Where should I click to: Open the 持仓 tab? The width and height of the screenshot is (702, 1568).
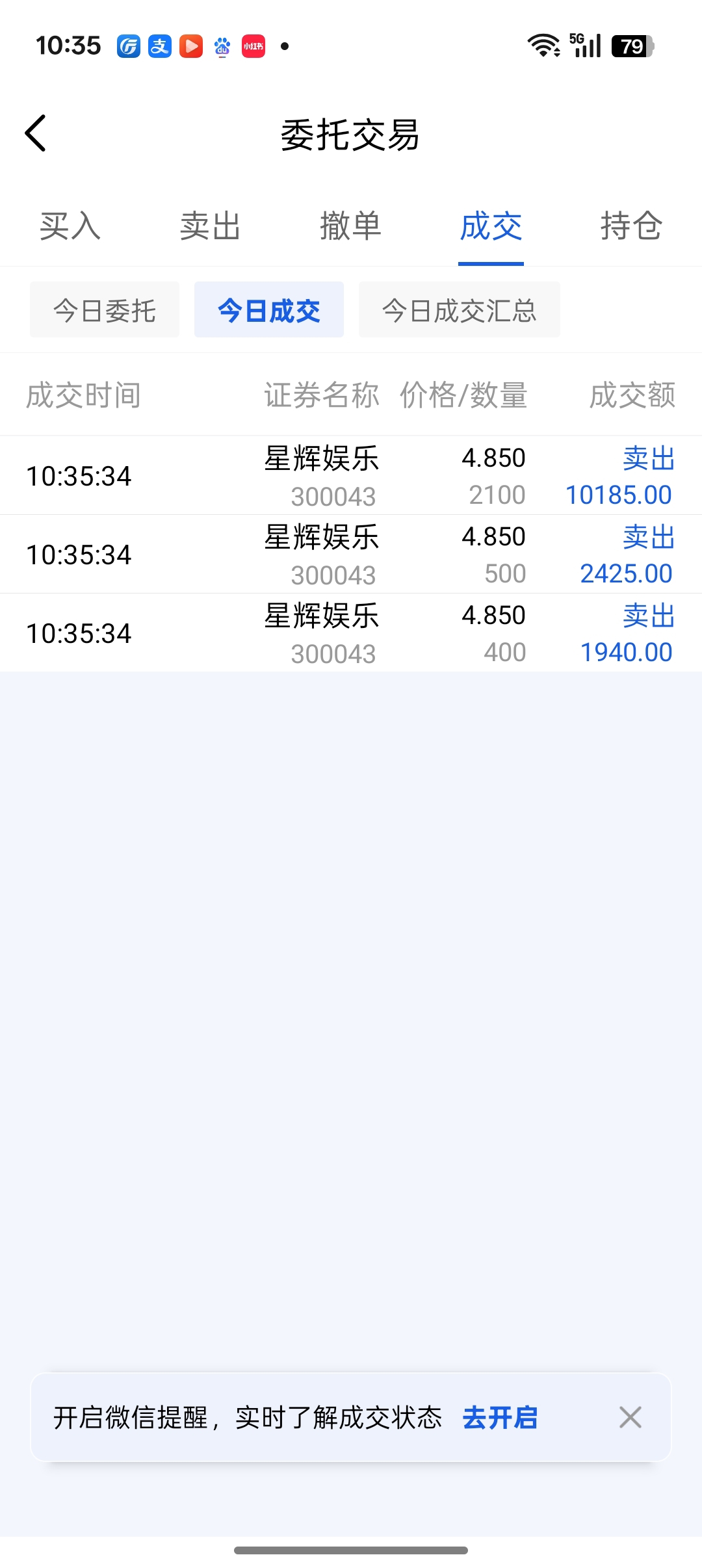[x=631, y=226]
